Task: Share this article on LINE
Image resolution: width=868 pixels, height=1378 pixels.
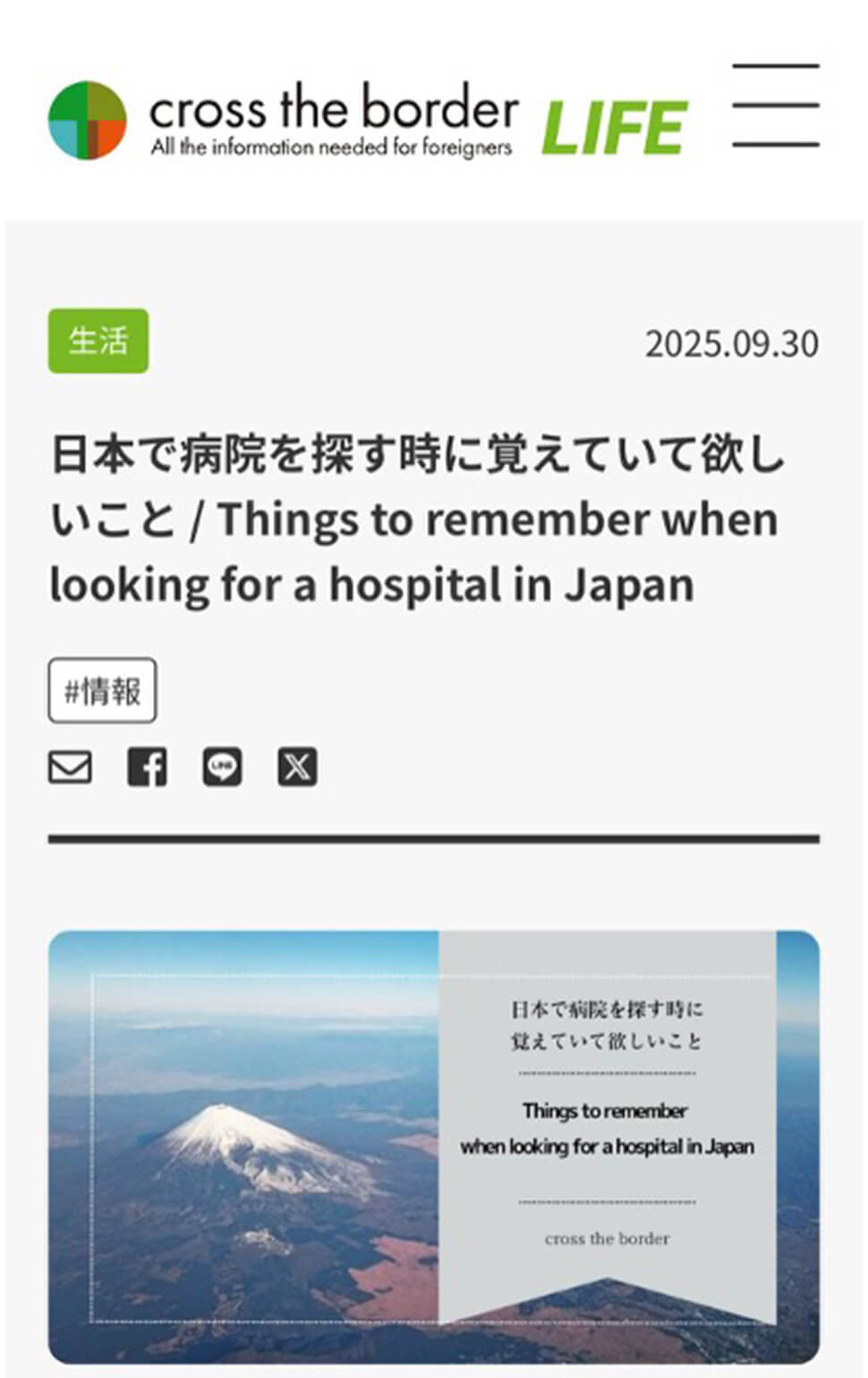Action: click(222, 768)
